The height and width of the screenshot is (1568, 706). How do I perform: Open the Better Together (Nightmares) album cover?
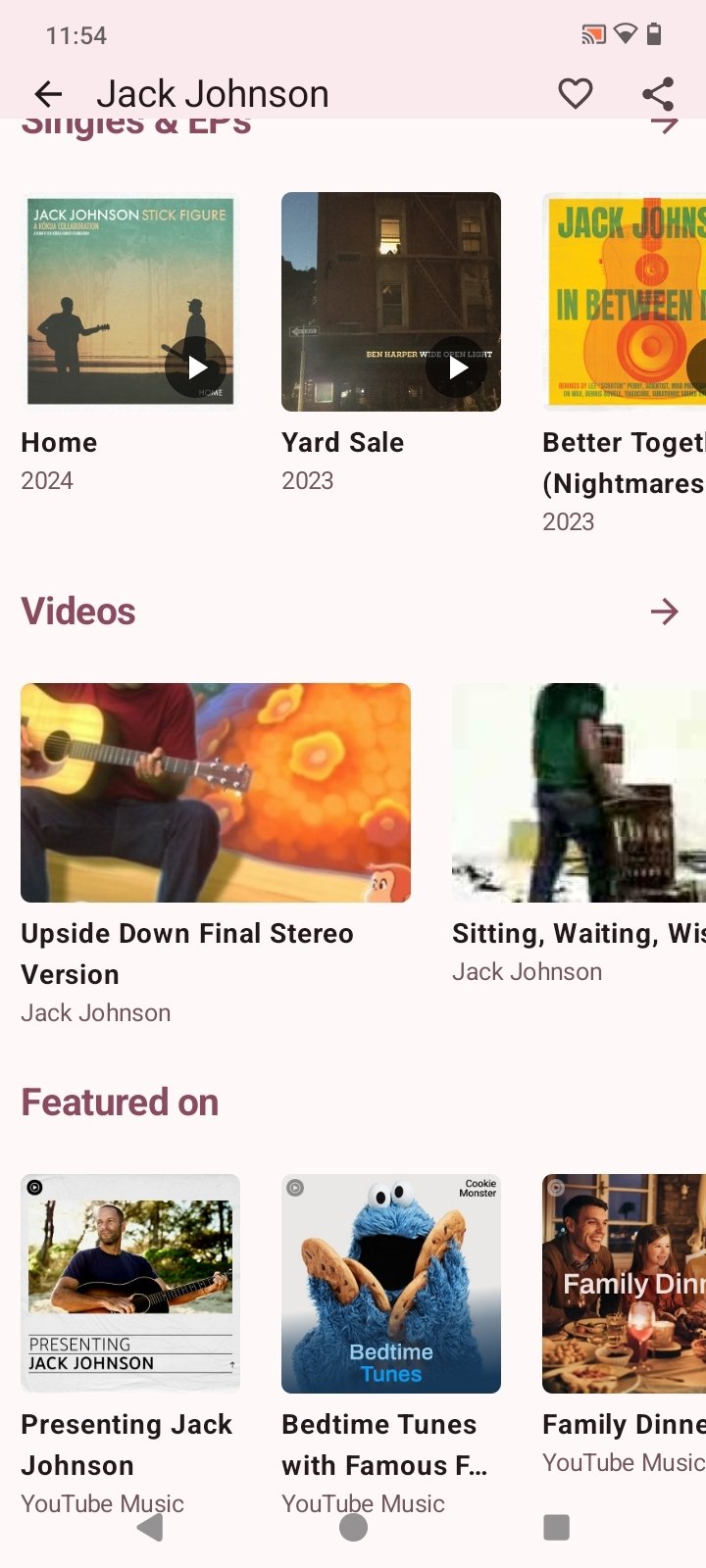624,301
